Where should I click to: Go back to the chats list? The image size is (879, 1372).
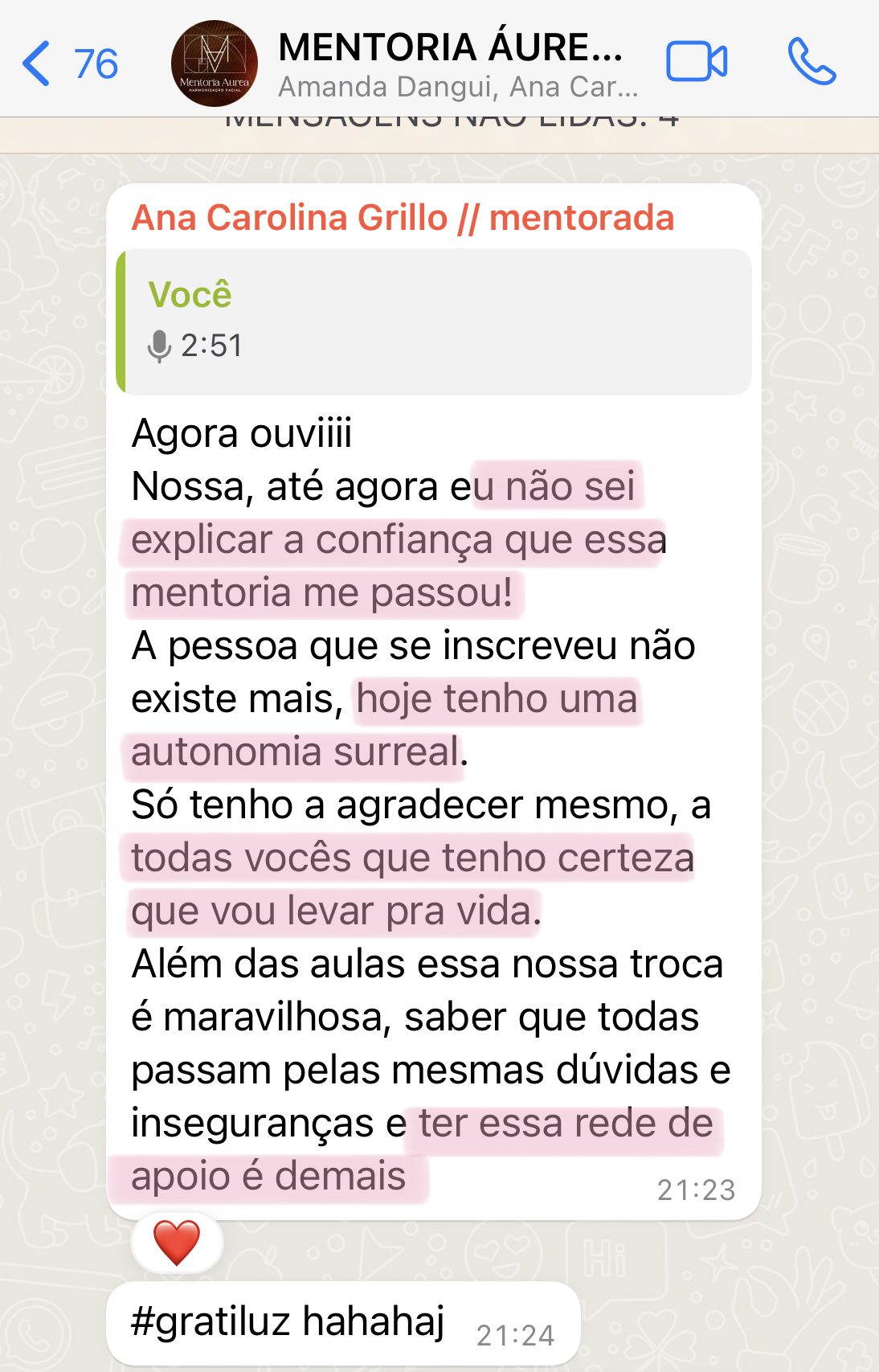click(x=68, y=63)
